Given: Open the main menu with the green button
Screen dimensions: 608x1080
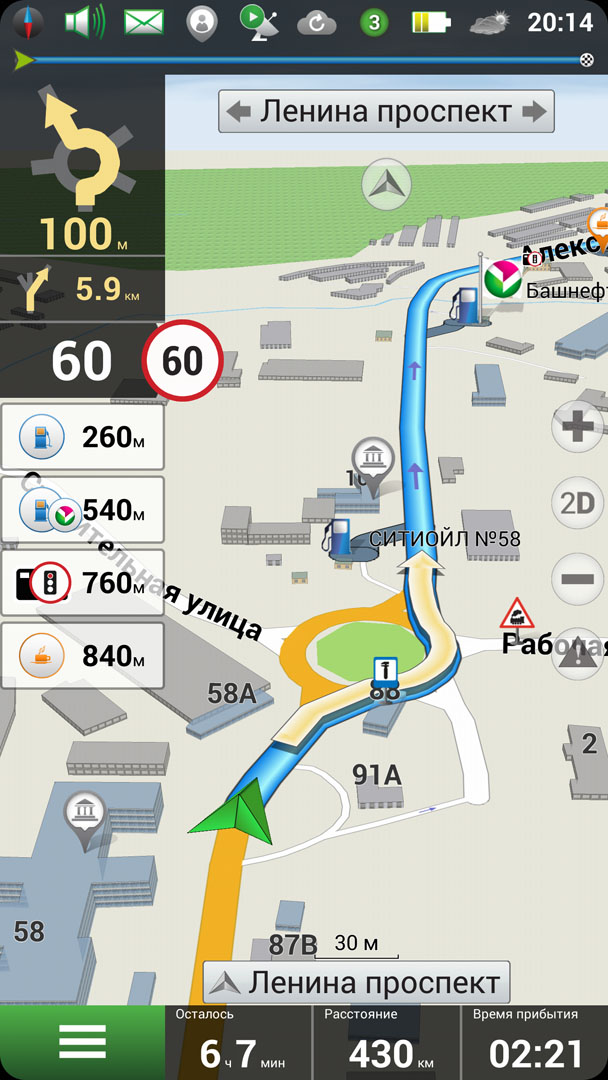Looking at the screenshot, I should 82,1042.
